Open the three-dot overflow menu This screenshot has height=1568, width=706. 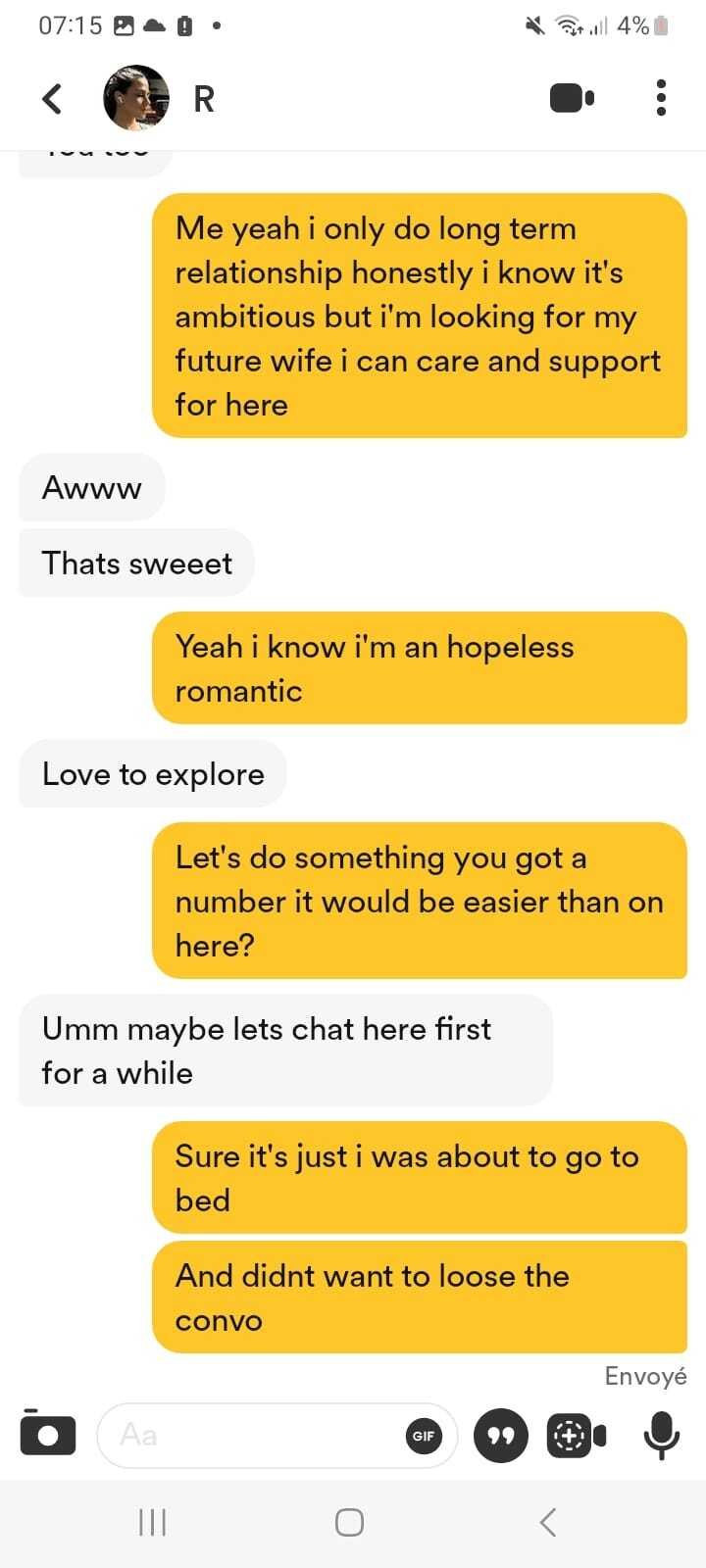(661, 98)
